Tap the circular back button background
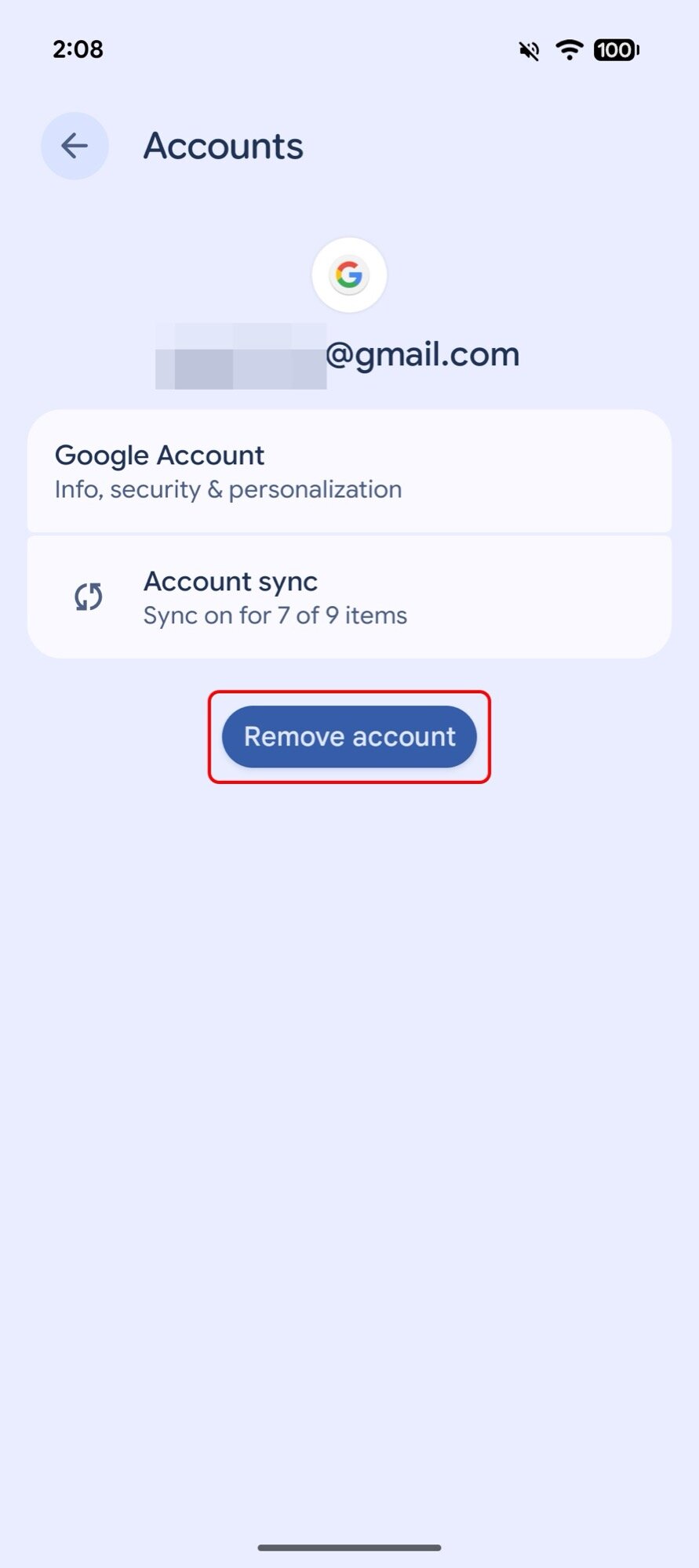The image size is (699, 1568). (74, 146)
